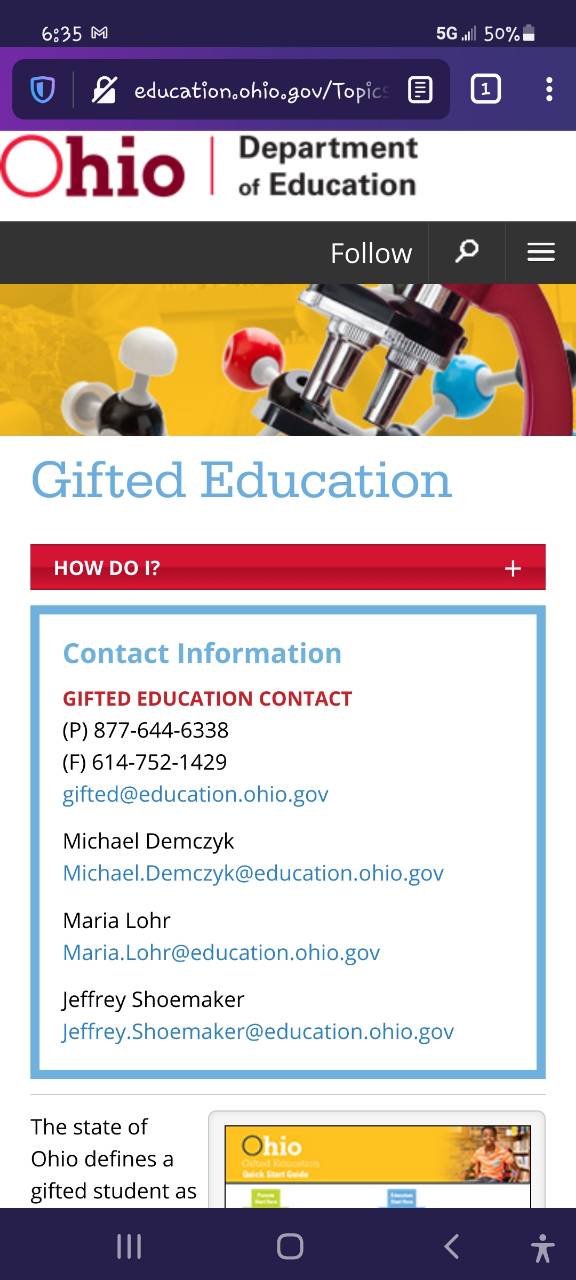
Task: Open the hamburger navigation menu
Action: pos(541,252)
